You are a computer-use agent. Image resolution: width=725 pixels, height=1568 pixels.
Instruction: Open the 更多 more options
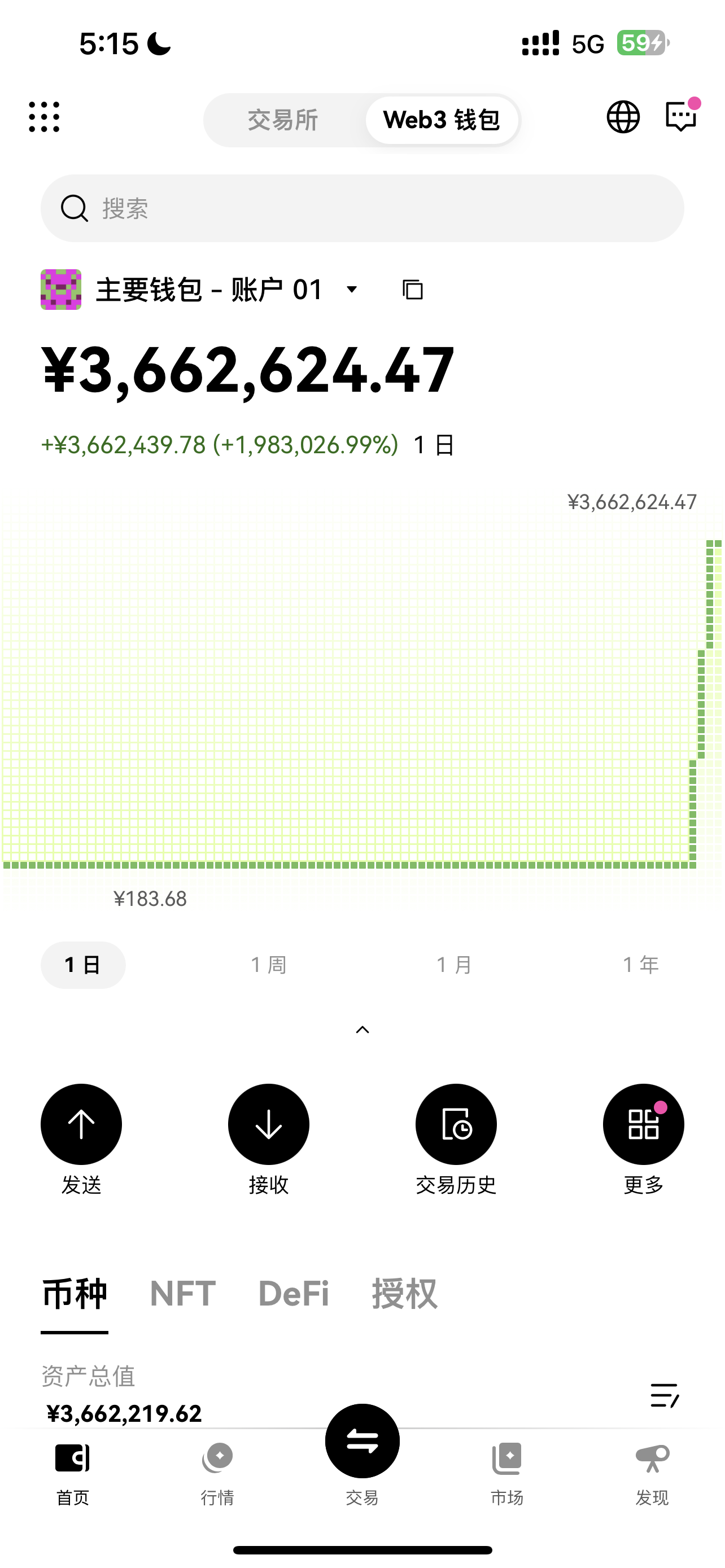[x=643, y=1124]
